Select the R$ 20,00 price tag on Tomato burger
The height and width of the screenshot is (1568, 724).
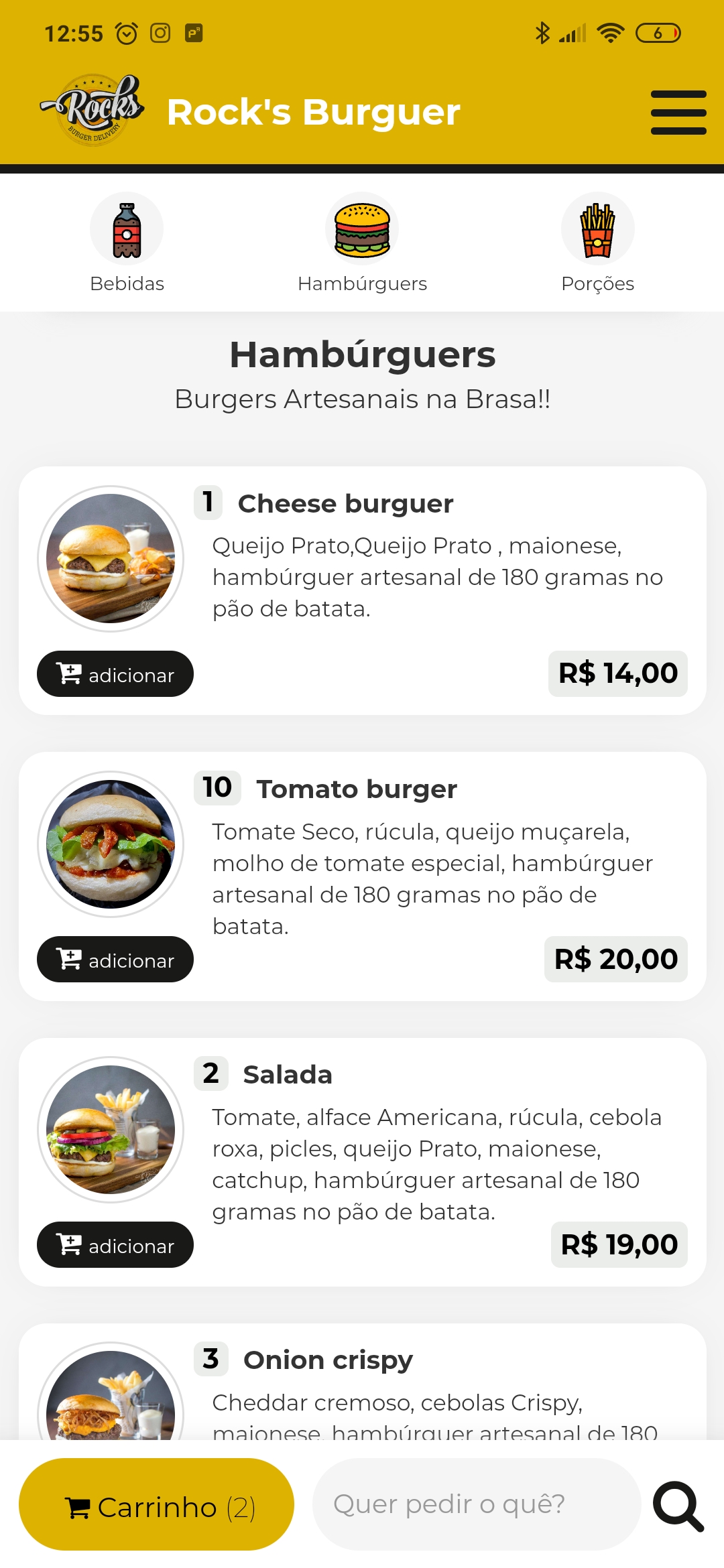coord(615,958)
